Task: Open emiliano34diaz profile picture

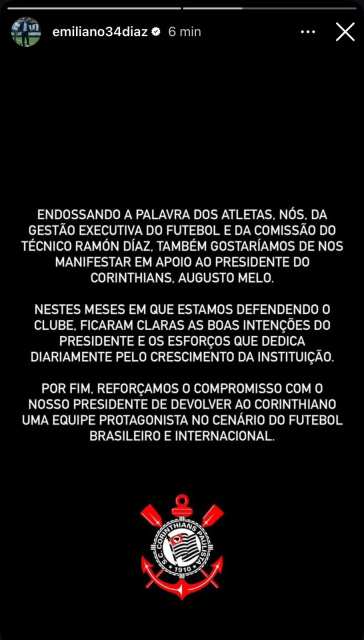Action: (26, 31)
